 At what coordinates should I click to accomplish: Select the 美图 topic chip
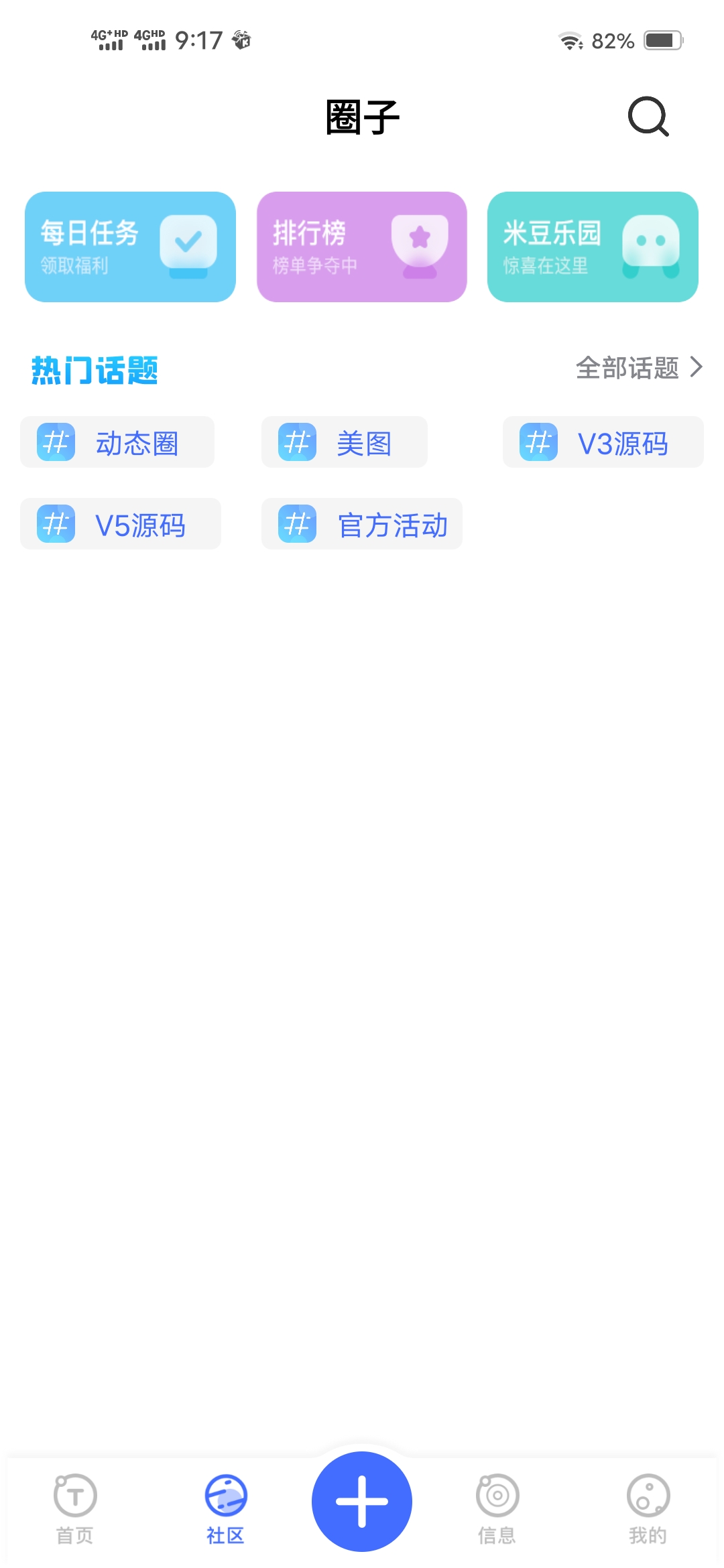(x=345, y=442)
